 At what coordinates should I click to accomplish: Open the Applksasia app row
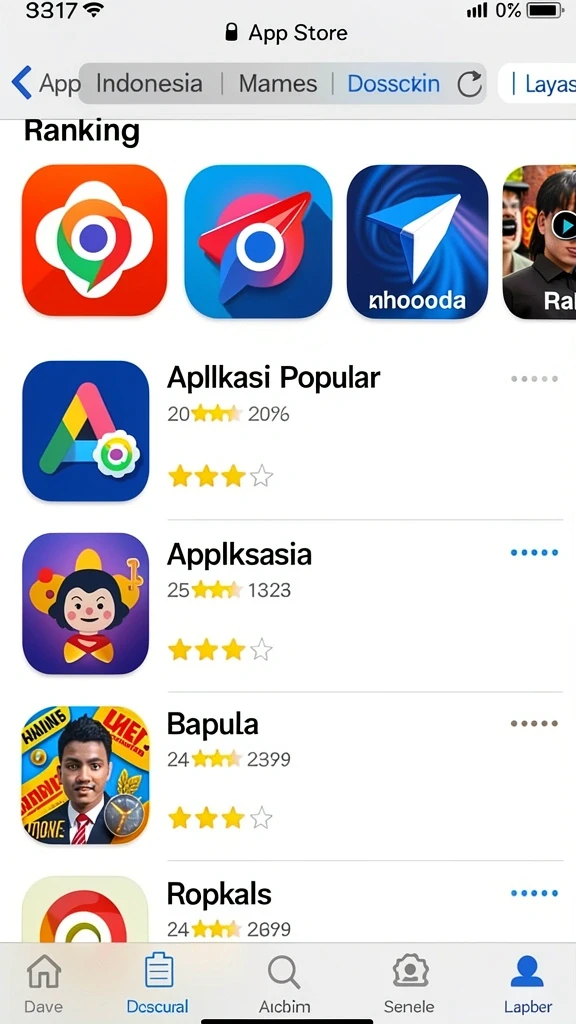(293, 604)
